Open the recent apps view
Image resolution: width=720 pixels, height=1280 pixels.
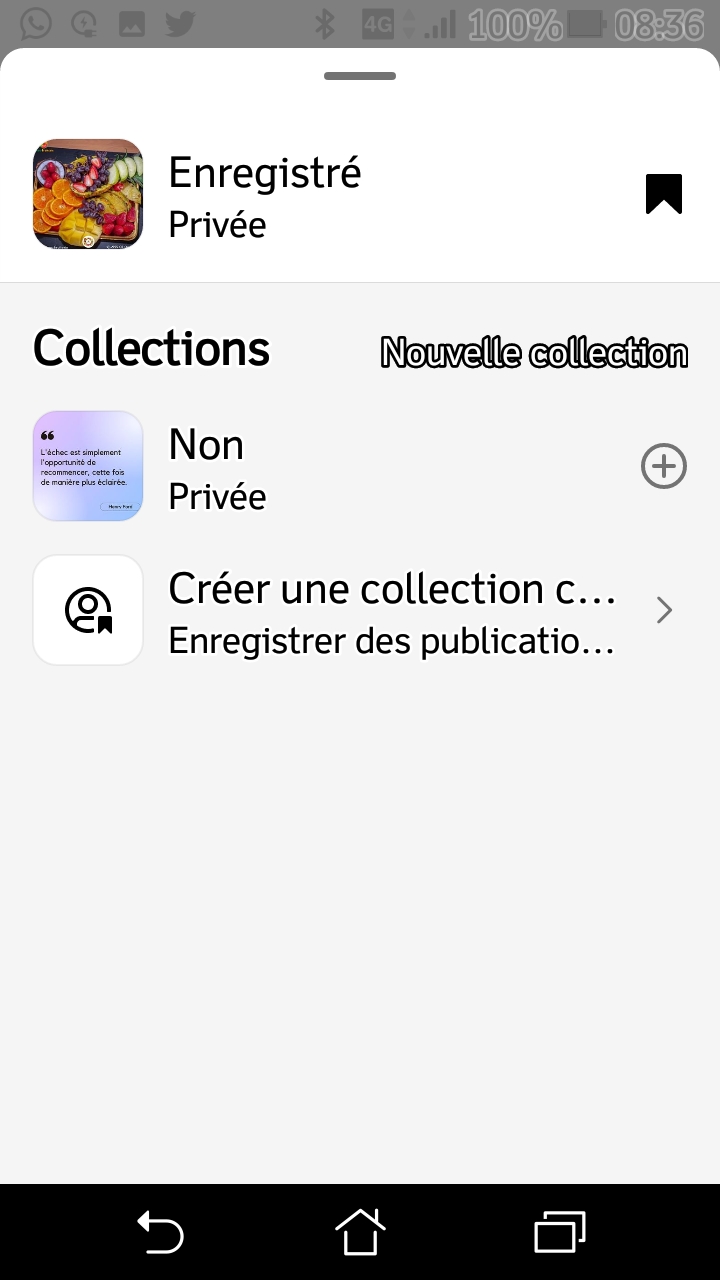point(560,1232)
